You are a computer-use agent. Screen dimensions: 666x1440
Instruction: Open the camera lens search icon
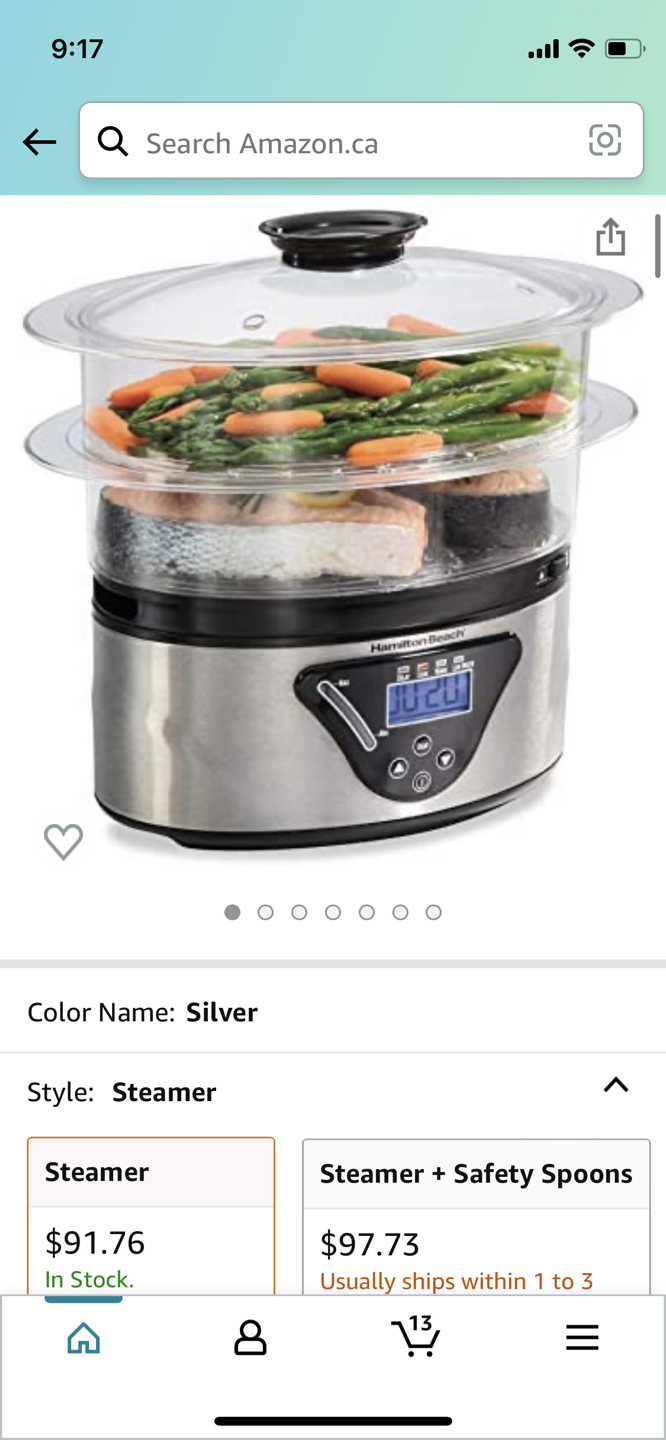click(x=605, y=141)
